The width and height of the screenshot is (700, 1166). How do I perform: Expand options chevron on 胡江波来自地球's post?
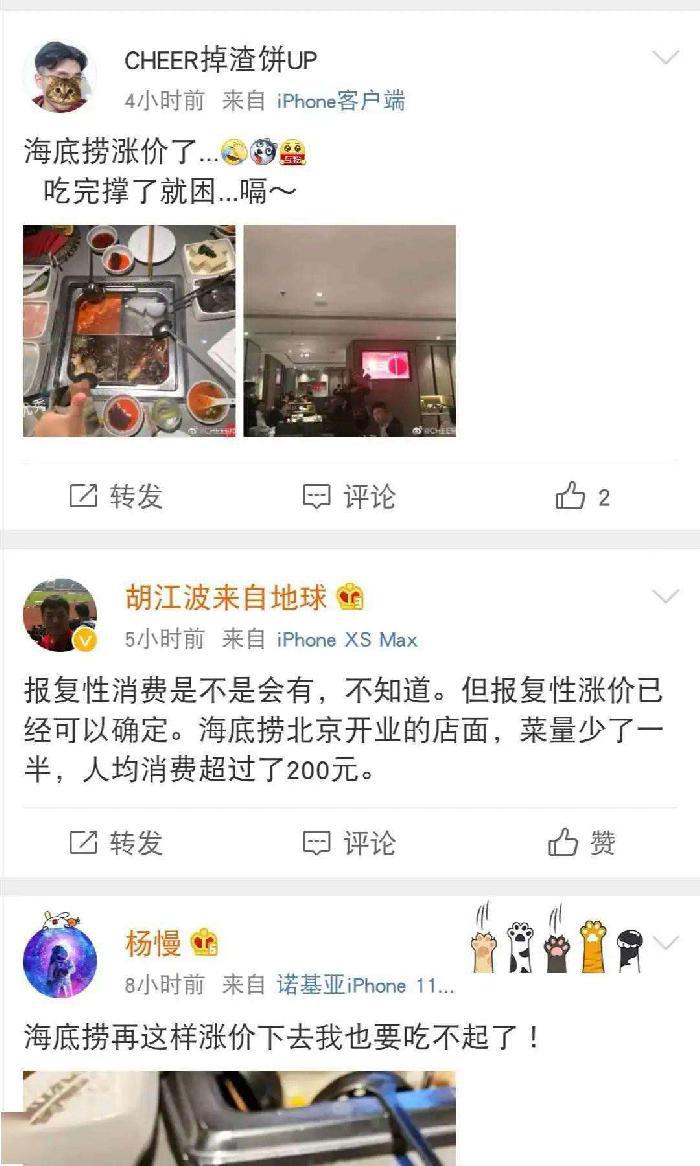(x=665, y=597)
